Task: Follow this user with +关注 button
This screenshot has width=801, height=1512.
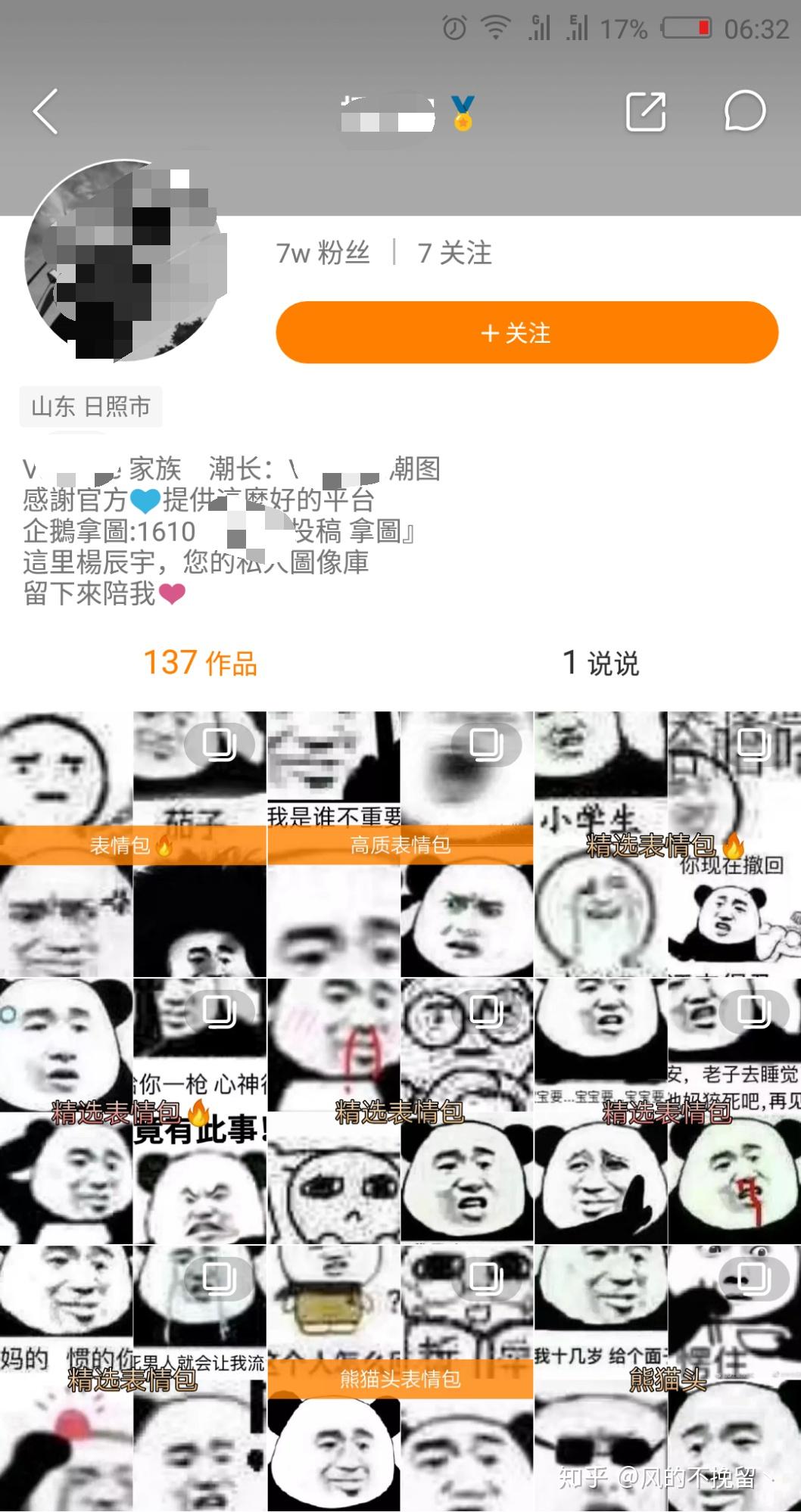Action: pyautogui.click(x=527, y=333)
